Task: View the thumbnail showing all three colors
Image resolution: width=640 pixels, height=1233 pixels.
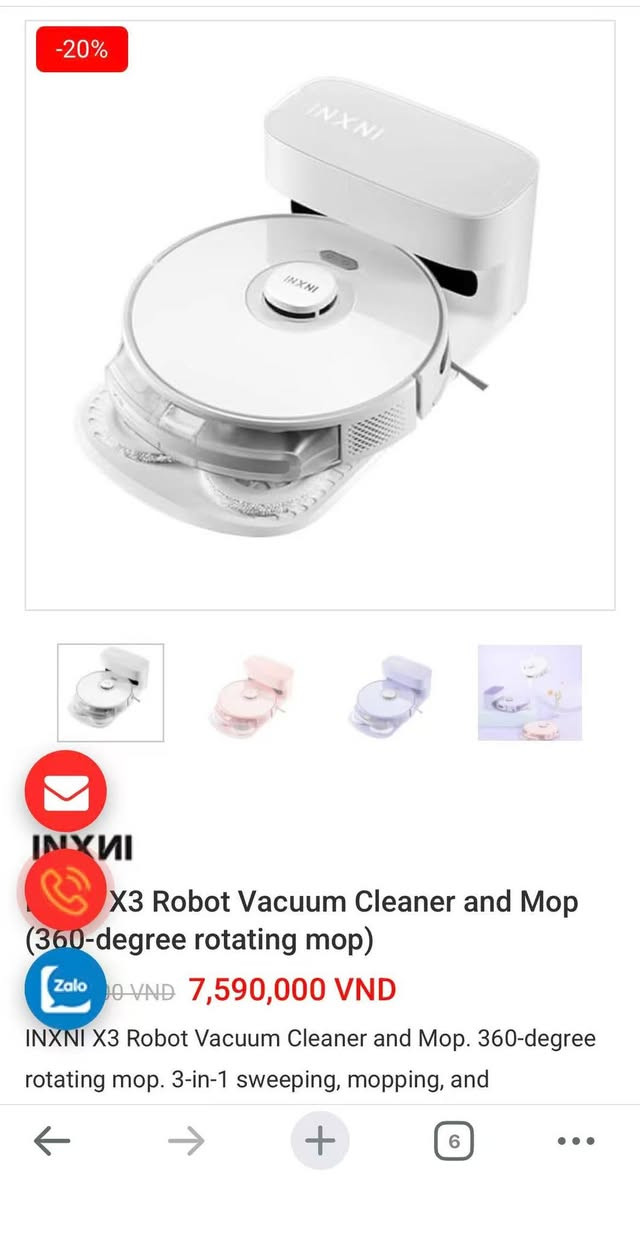Action: (530, 692)
